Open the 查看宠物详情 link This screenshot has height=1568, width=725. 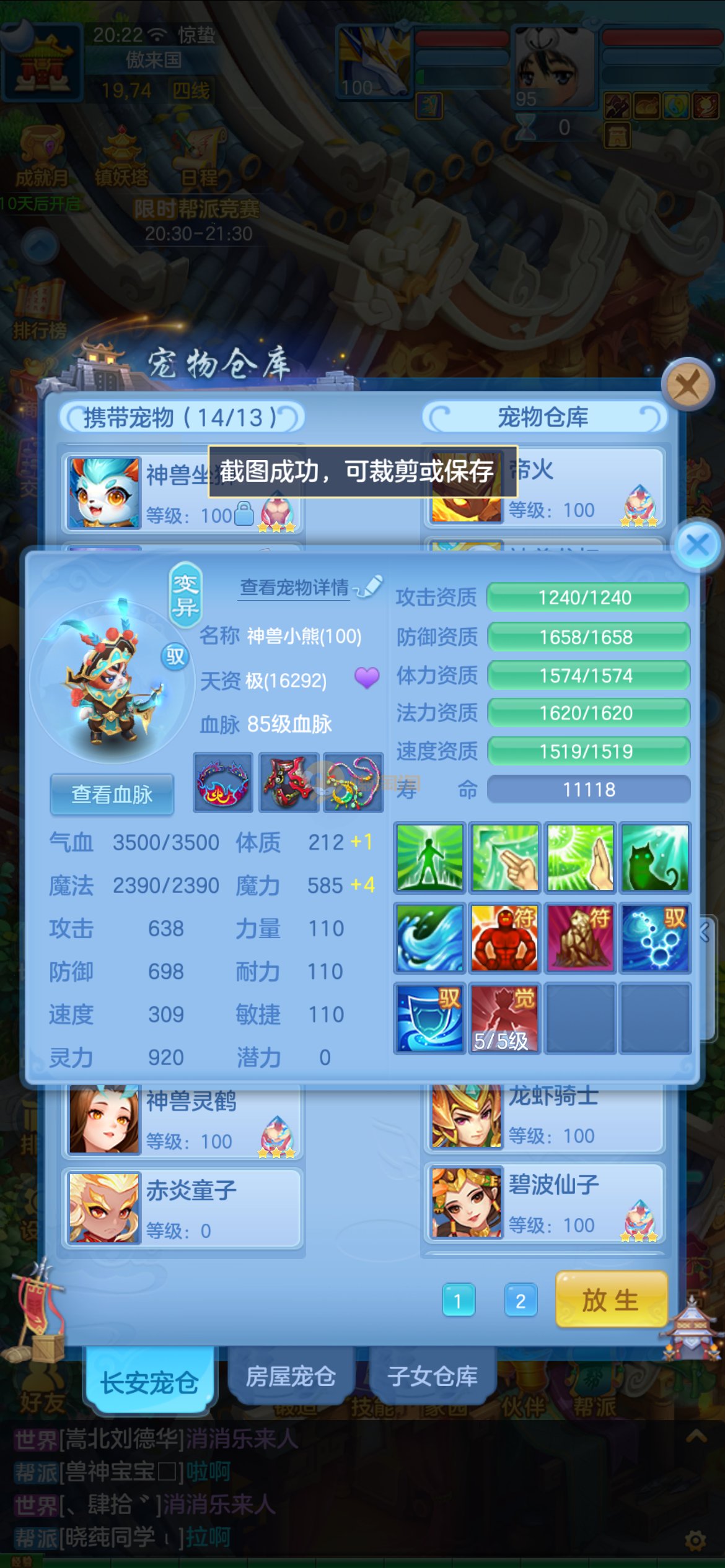[x=295, y=587]
